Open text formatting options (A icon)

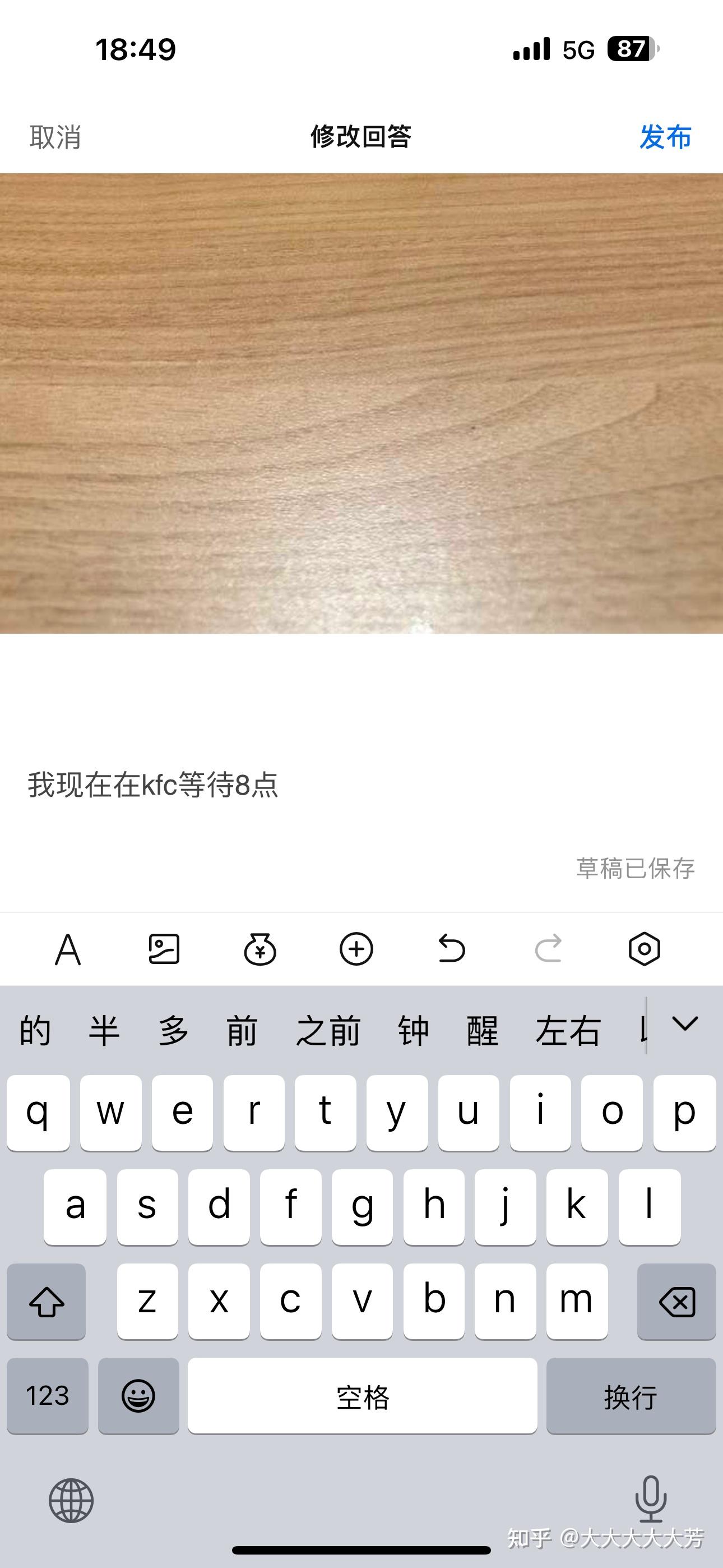[68, 949]
